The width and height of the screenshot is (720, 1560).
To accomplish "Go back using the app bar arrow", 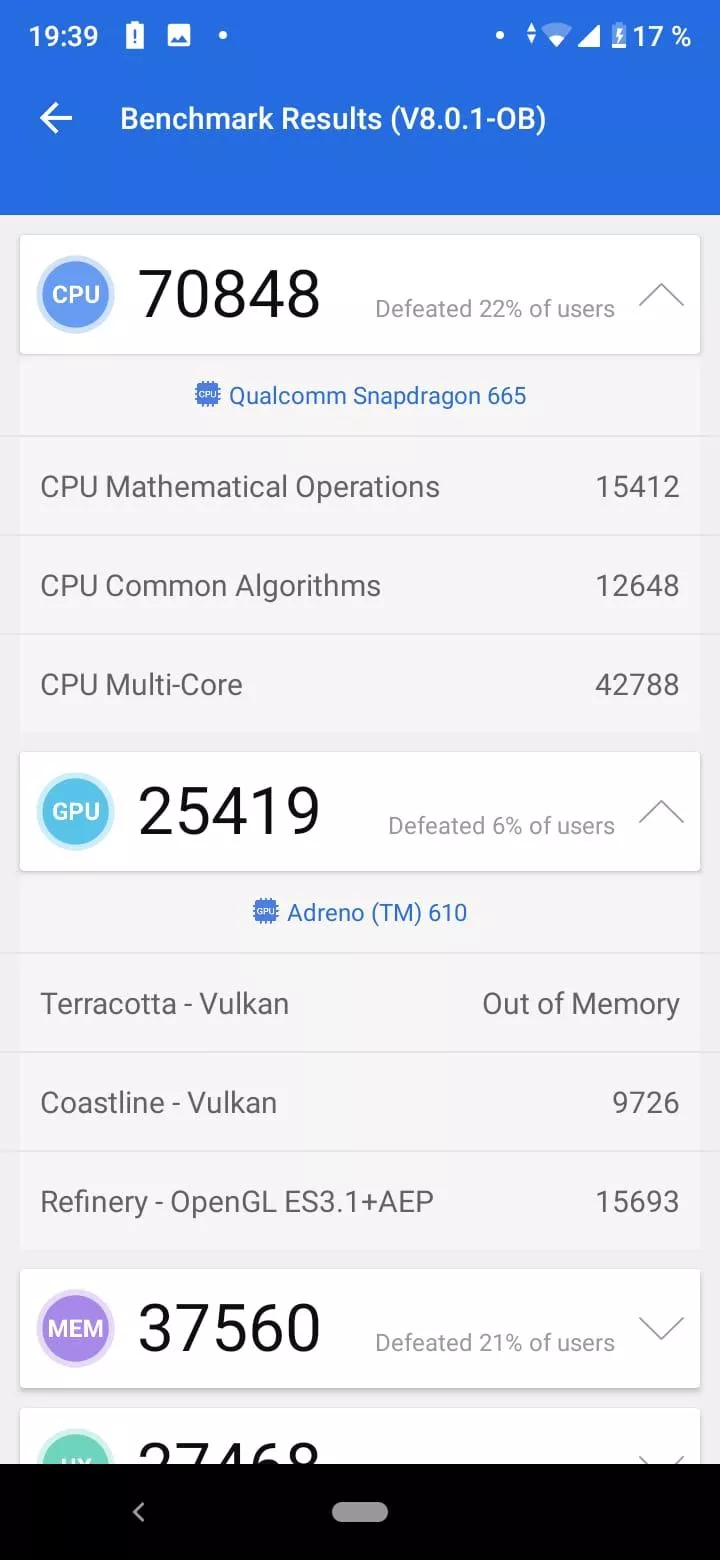I will (x=56, y=119).
